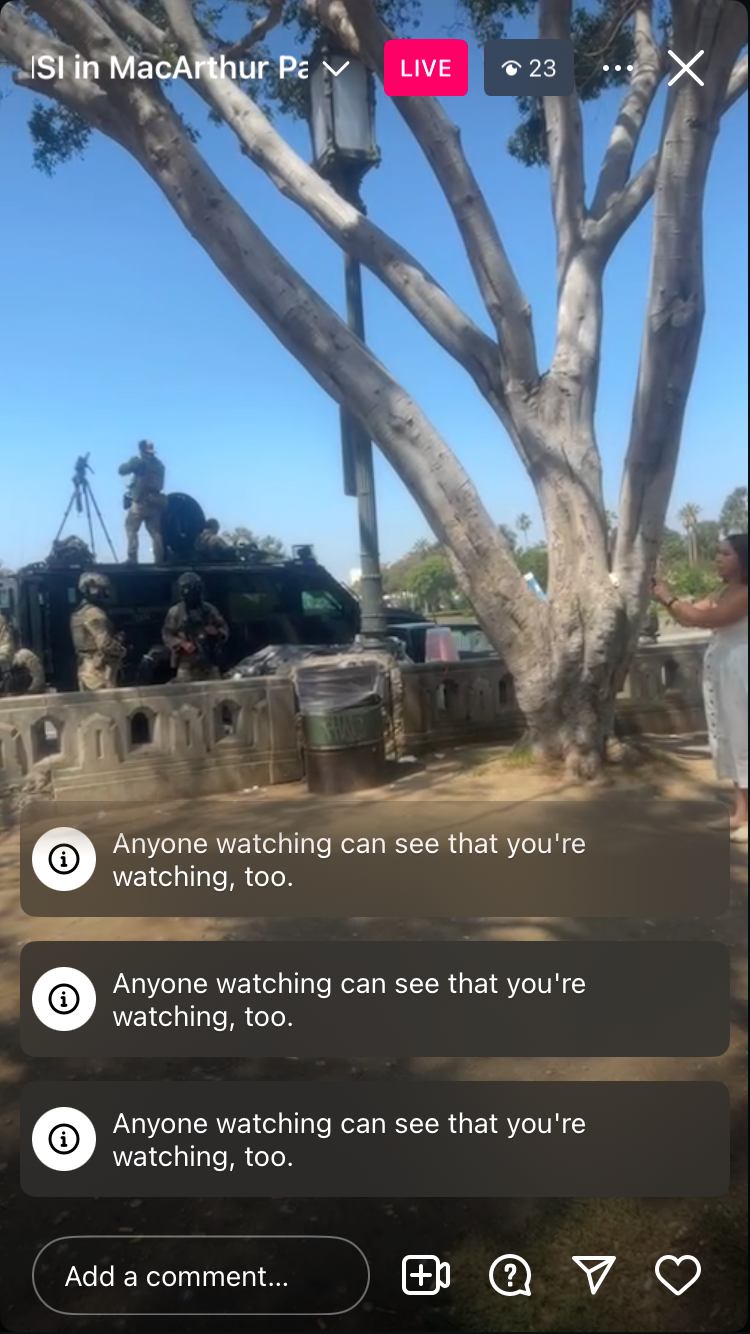Ask a question in the live
Viewport: 750px width, 1334px height.
pos(510,1276)
